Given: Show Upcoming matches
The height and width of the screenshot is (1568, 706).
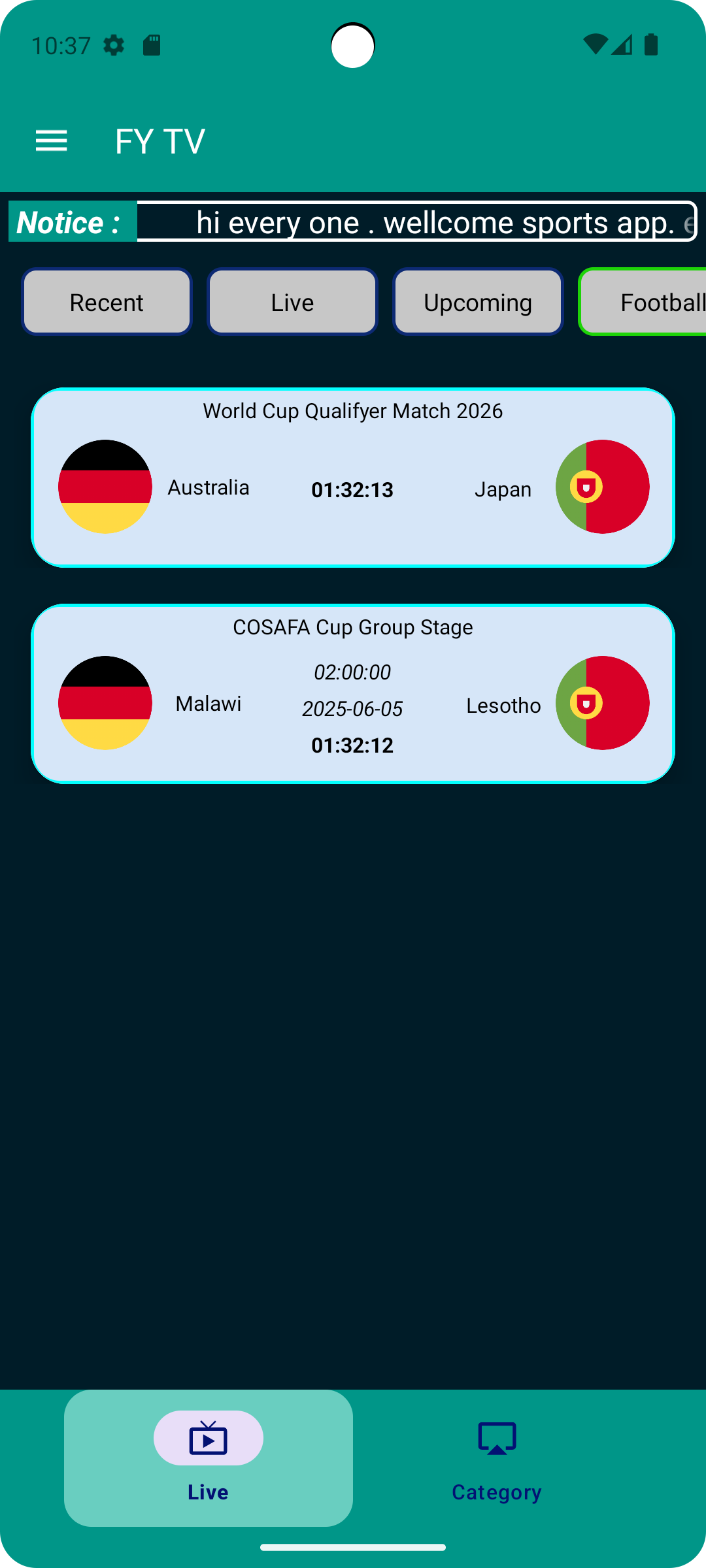Looking at the screenshot, I should point(478,302).
